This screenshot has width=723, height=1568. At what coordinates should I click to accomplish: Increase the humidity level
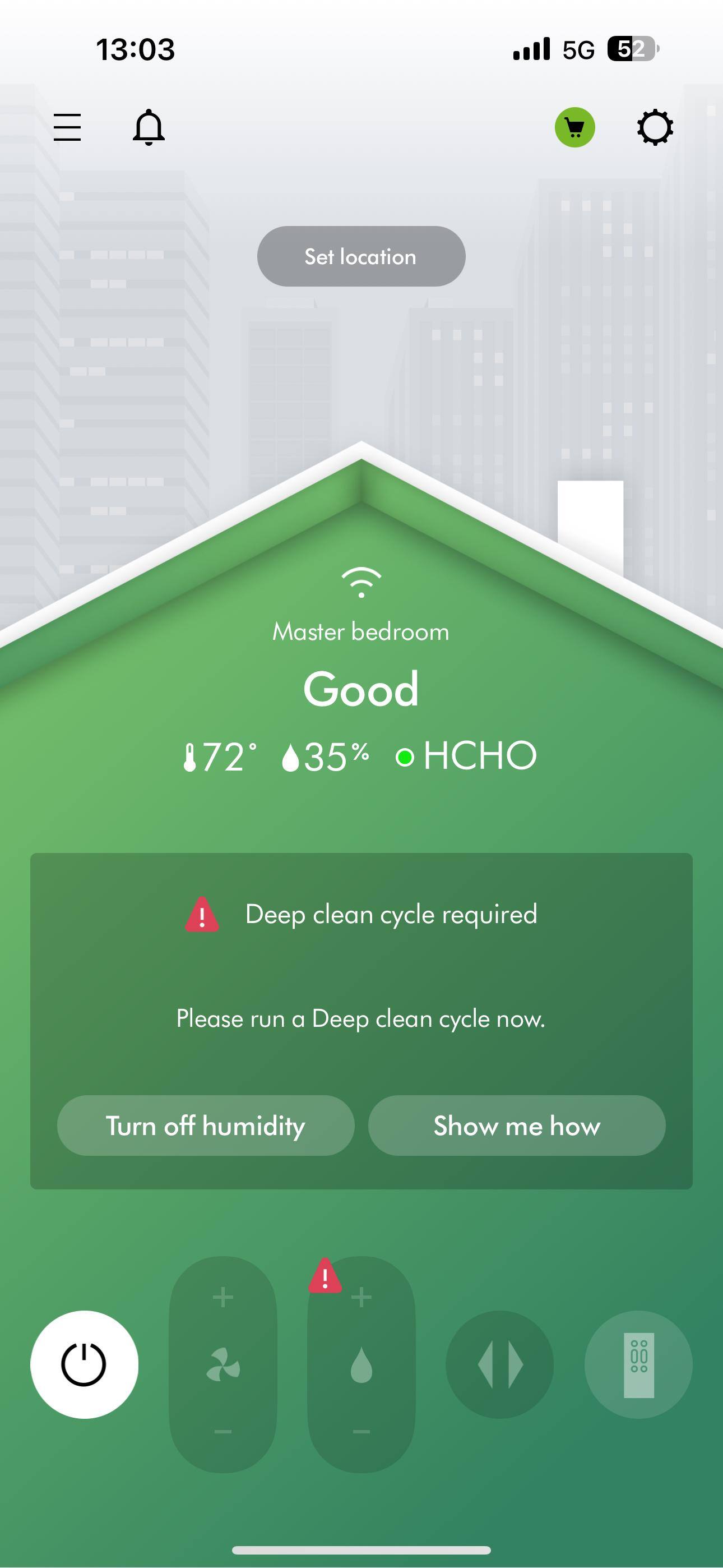pyautogui.click(x=361, y=1297)
